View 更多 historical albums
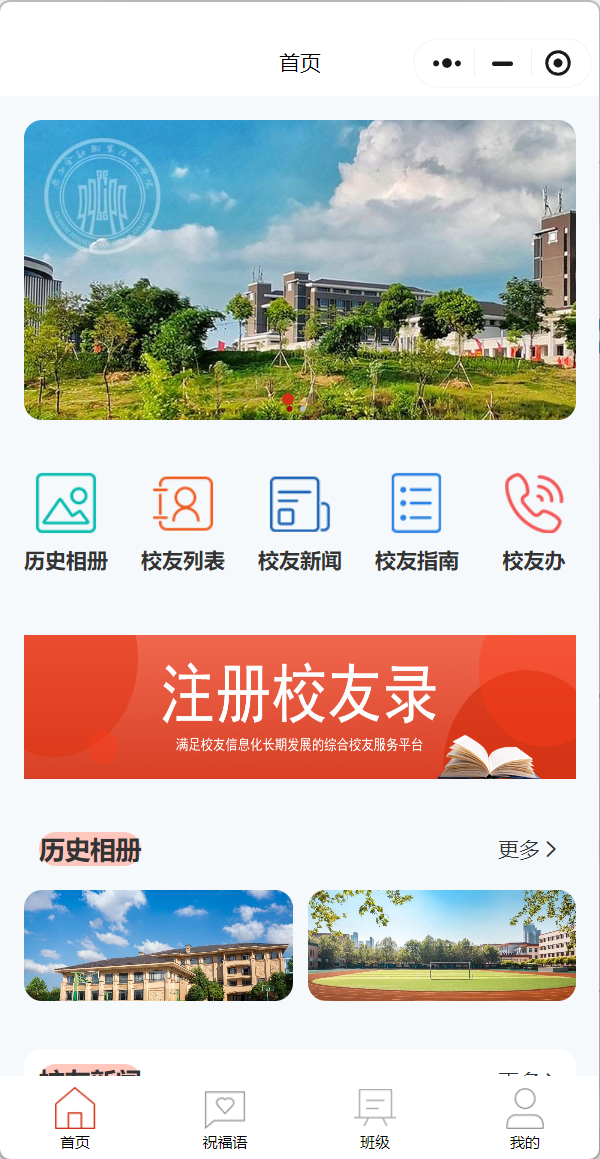 [527, 850]
